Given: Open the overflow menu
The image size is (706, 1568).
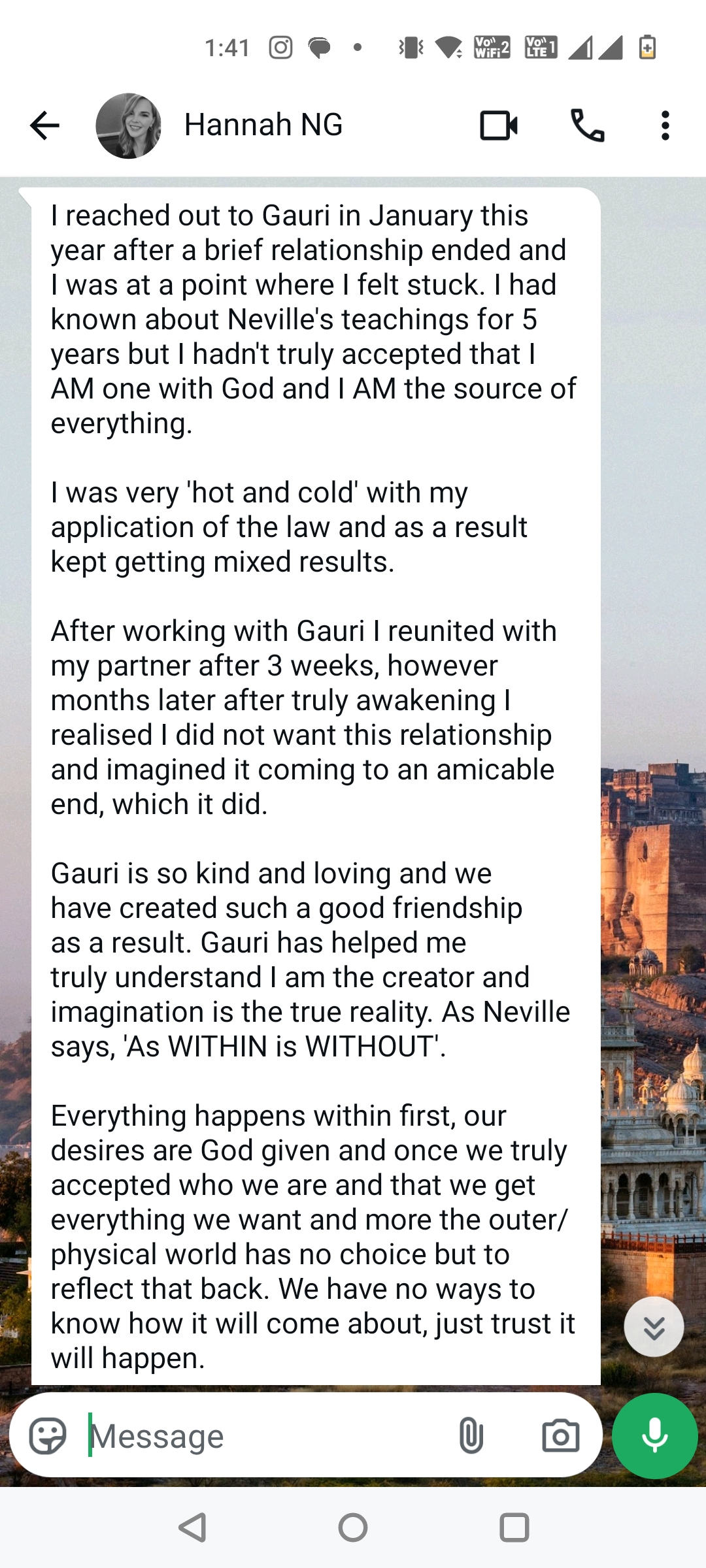Looking at the screenshot, I should (665, 125).
